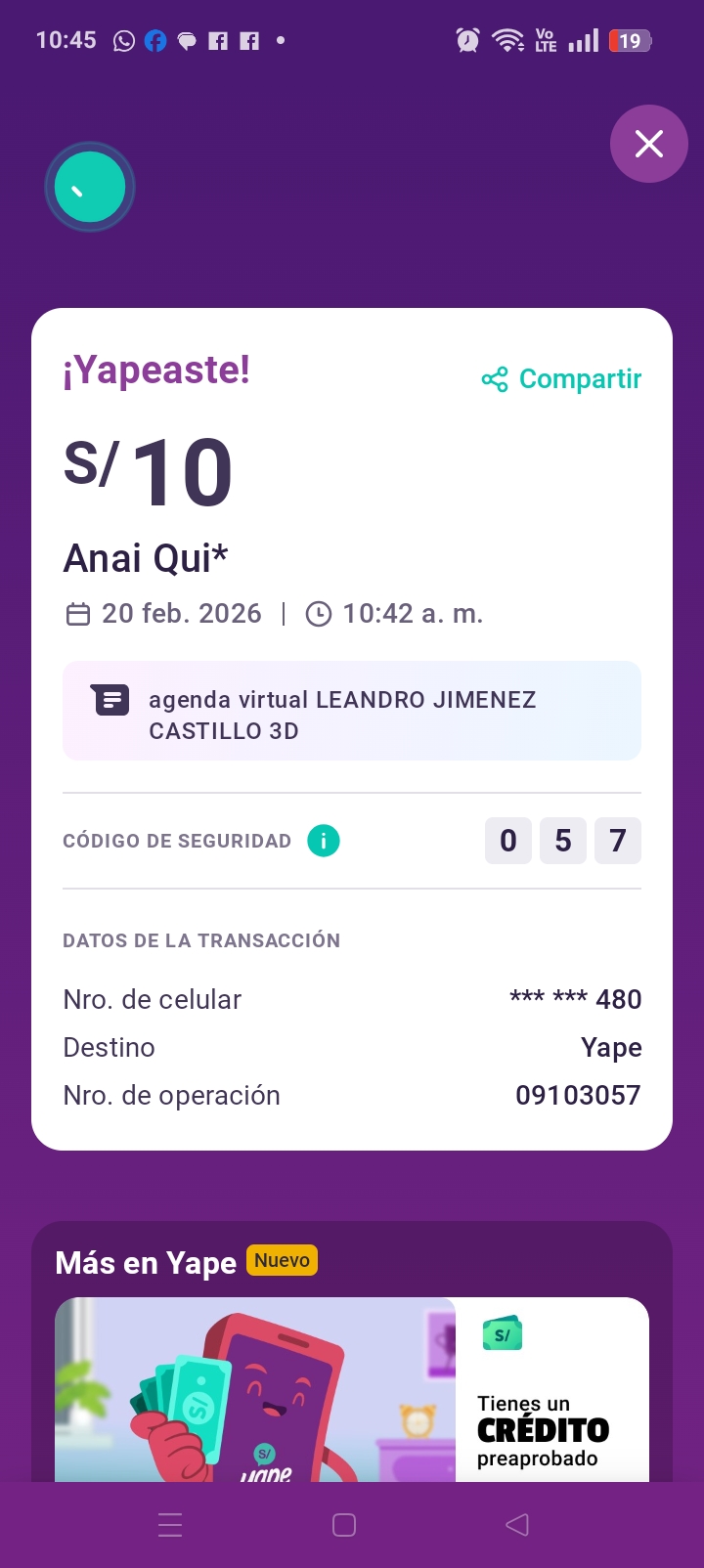Share the payment receipt via Compartir

coord(562,379)
